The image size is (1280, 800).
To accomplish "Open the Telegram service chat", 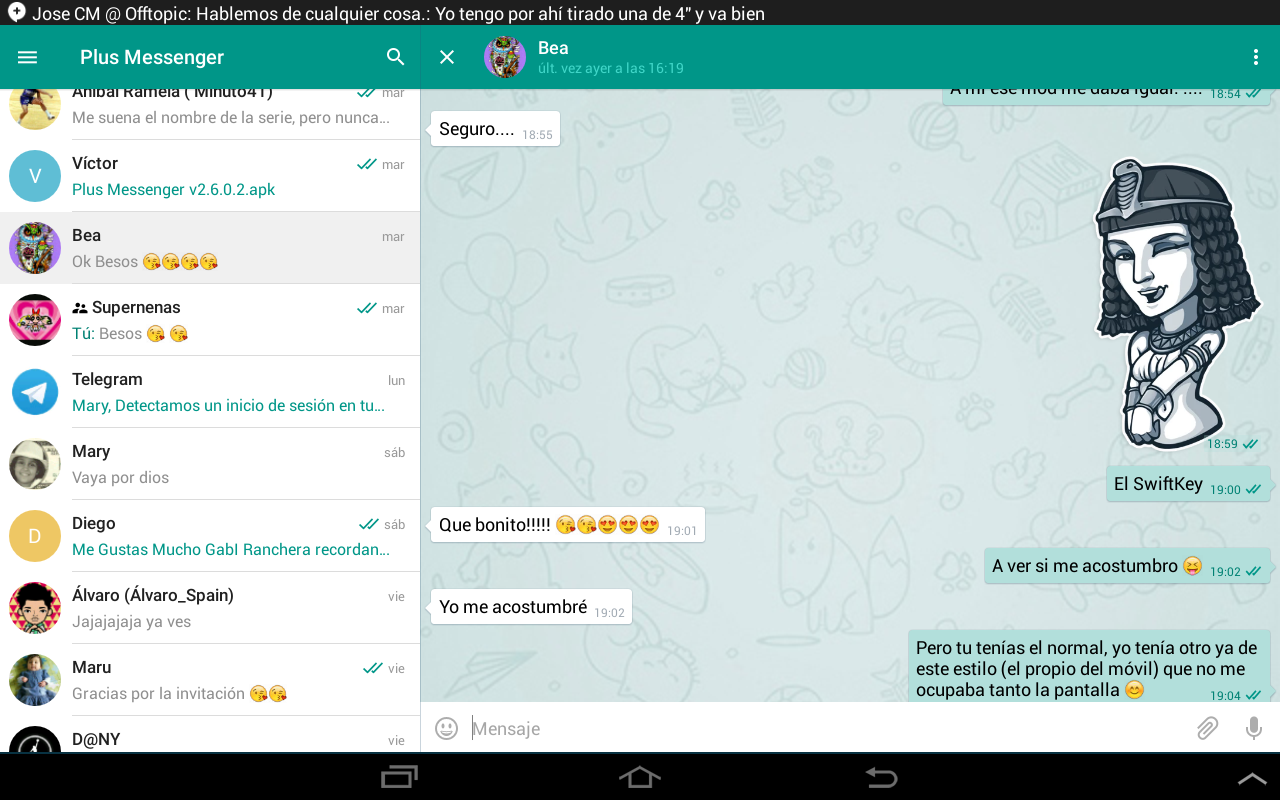I will tap(210, 392).
